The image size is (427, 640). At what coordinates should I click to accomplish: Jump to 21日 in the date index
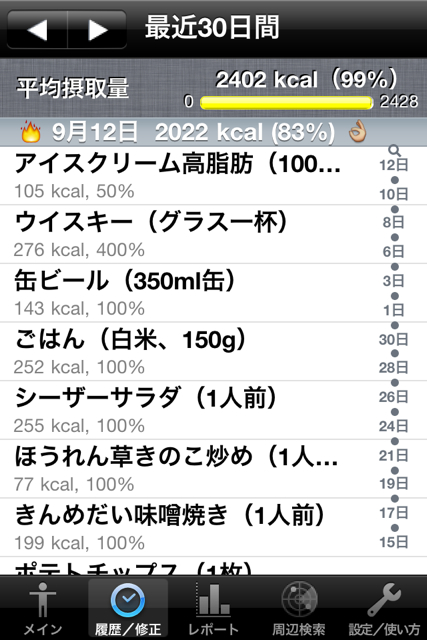click(394, 456)
